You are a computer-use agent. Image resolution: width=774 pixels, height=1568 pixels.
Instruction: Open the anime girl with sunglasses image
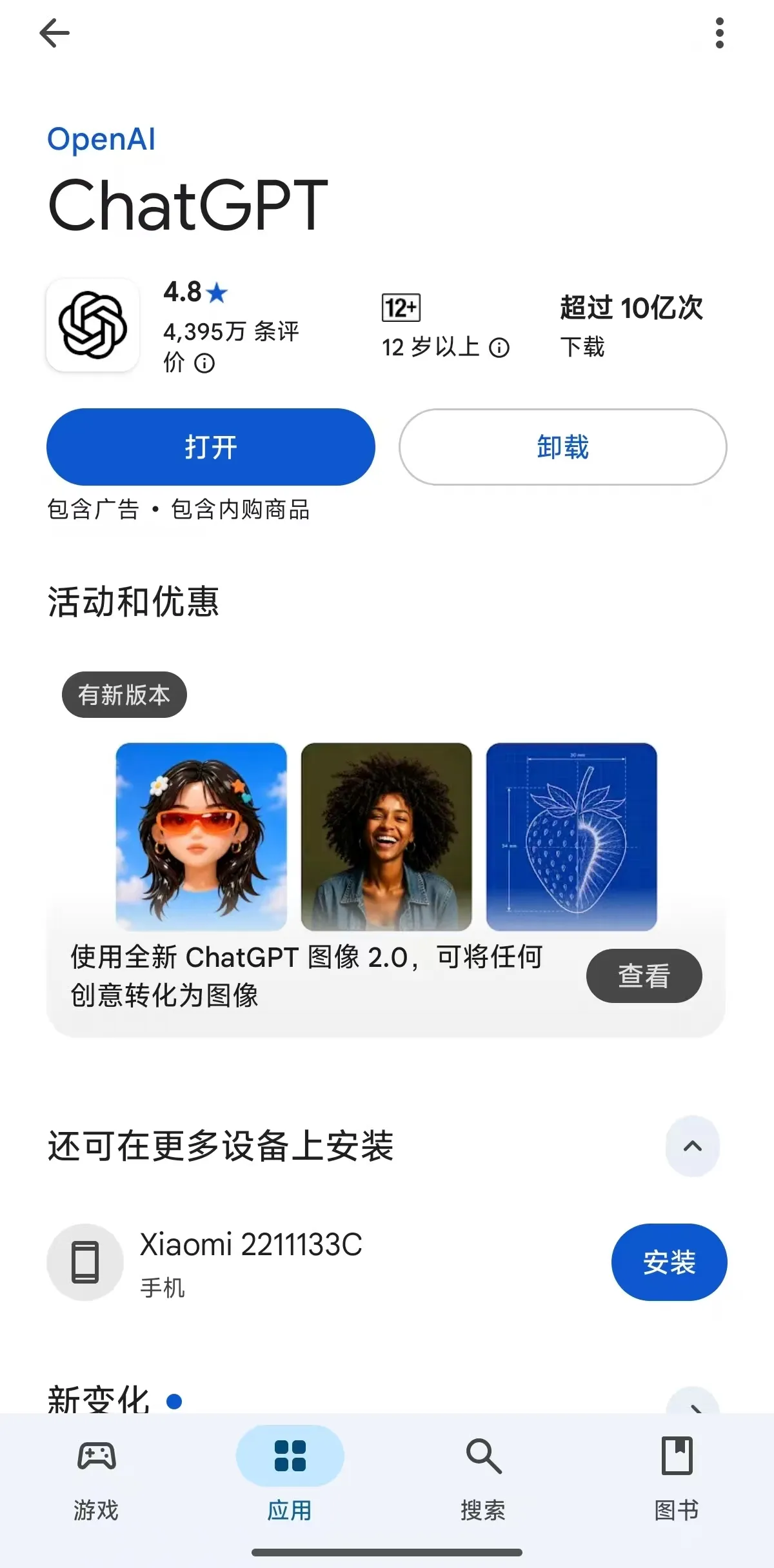click(x=201, y=837)
